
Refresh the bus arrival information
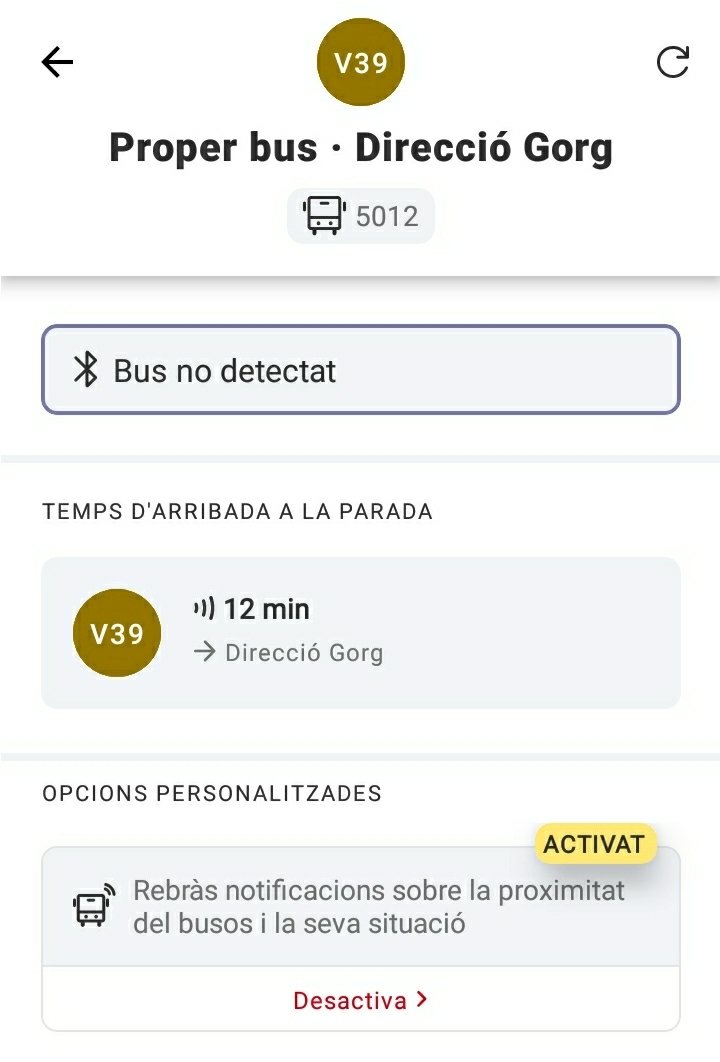672,63
